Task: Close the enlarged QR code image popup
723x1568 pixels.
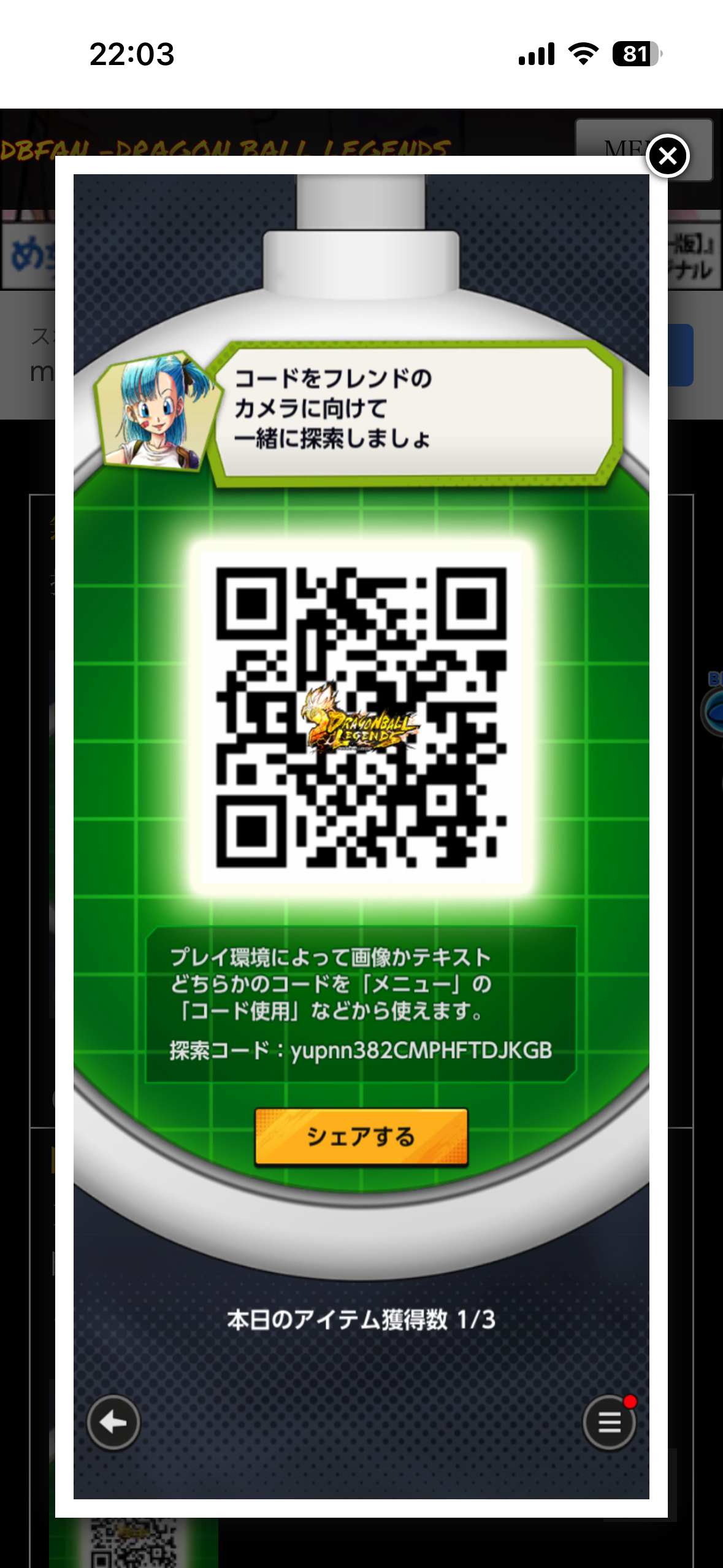Action: [667, 156]
